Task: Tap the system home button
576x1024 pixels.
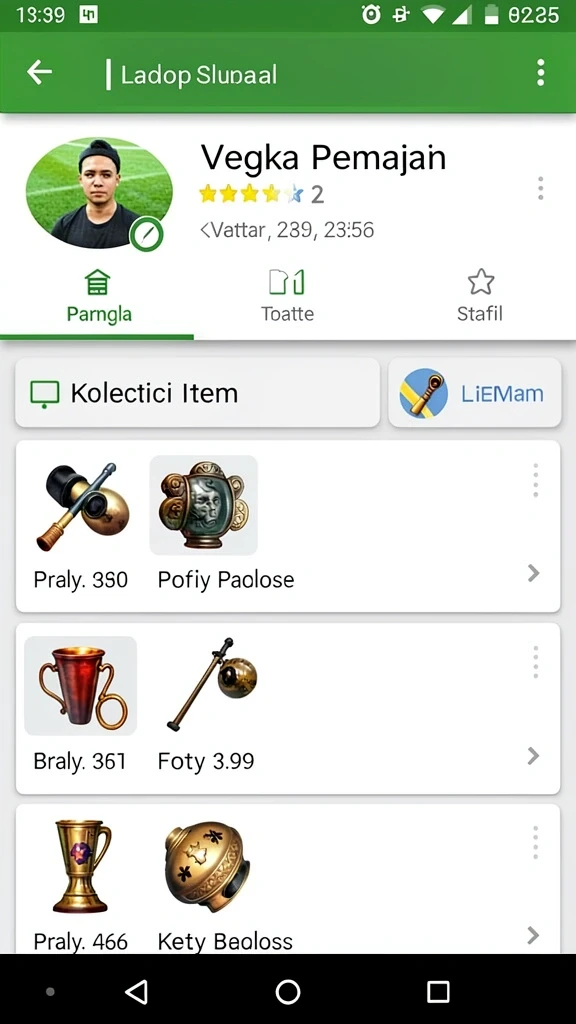Action: (288, 991)
